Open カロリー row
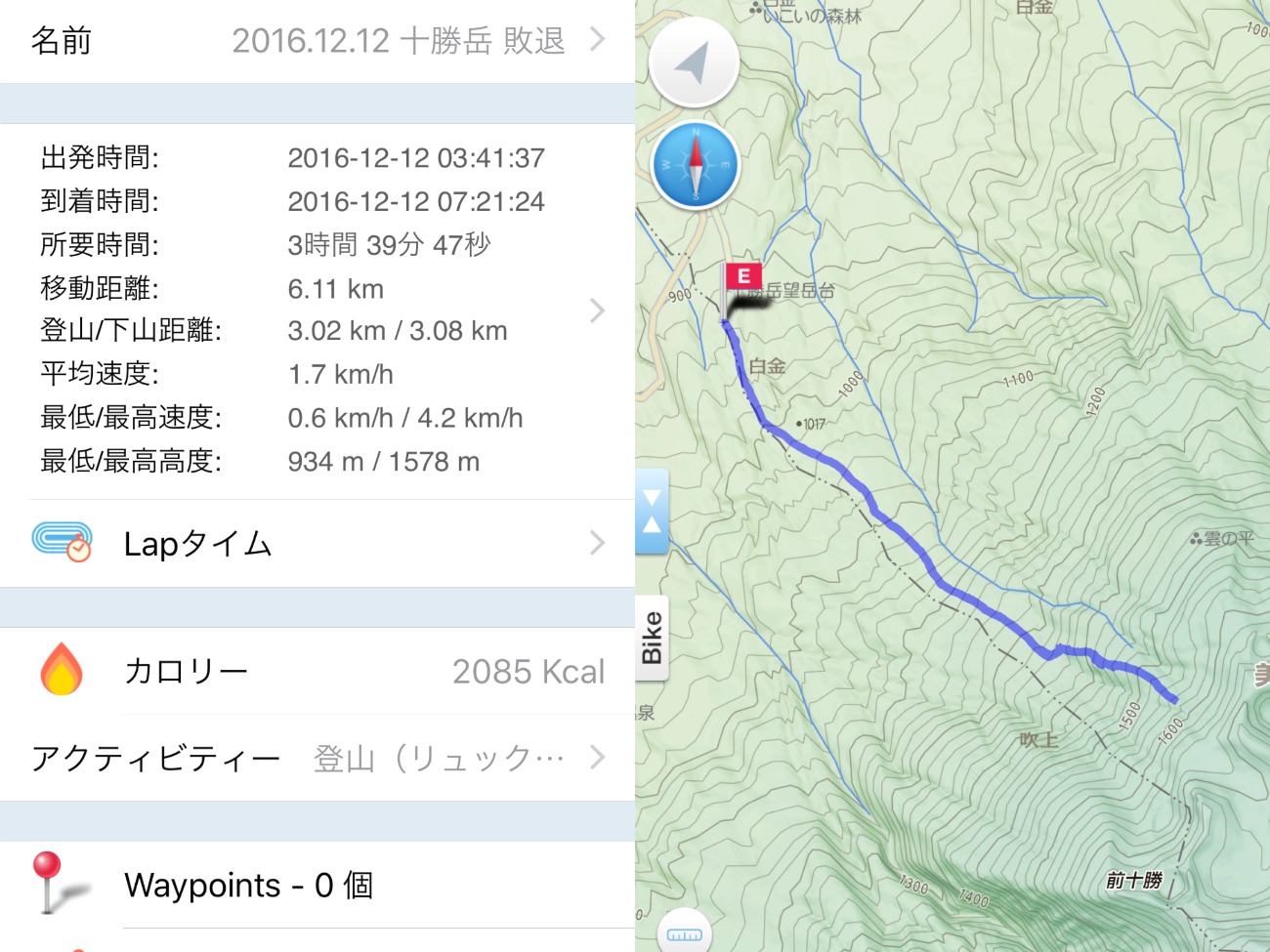Viewport: 1270px width, 952px height. coord(317,671)
